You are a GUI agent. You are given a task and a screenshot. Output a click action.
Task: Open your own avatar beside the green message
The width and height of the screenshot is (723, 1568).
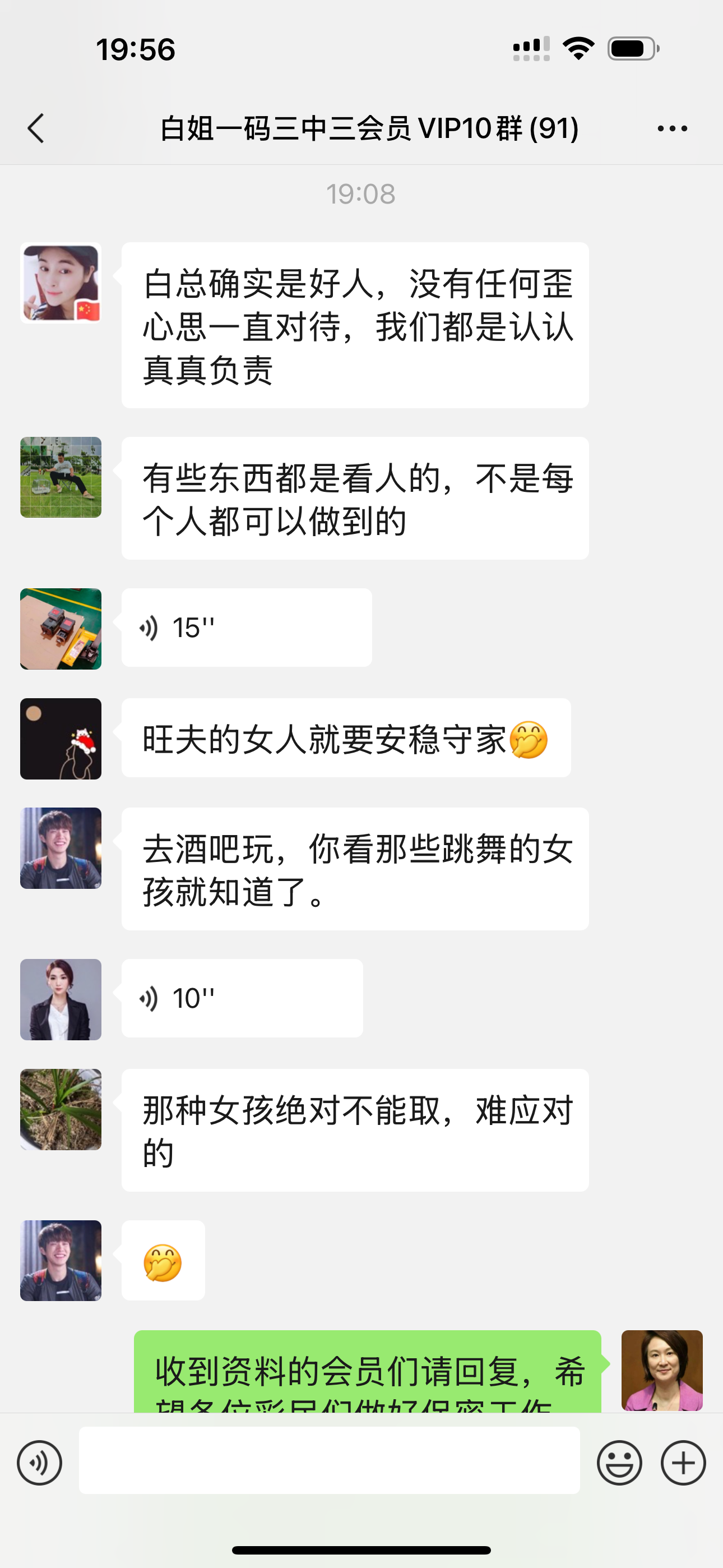(661, 1370)
